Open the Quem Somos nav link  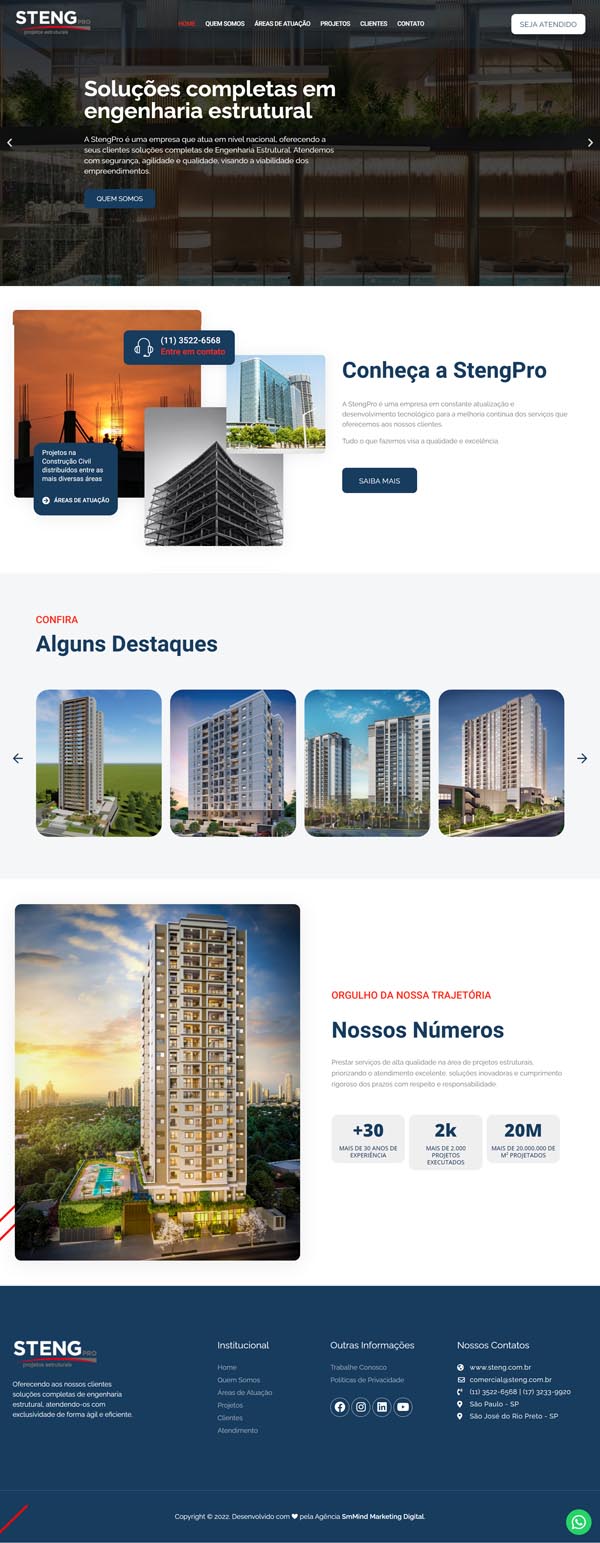225,23
